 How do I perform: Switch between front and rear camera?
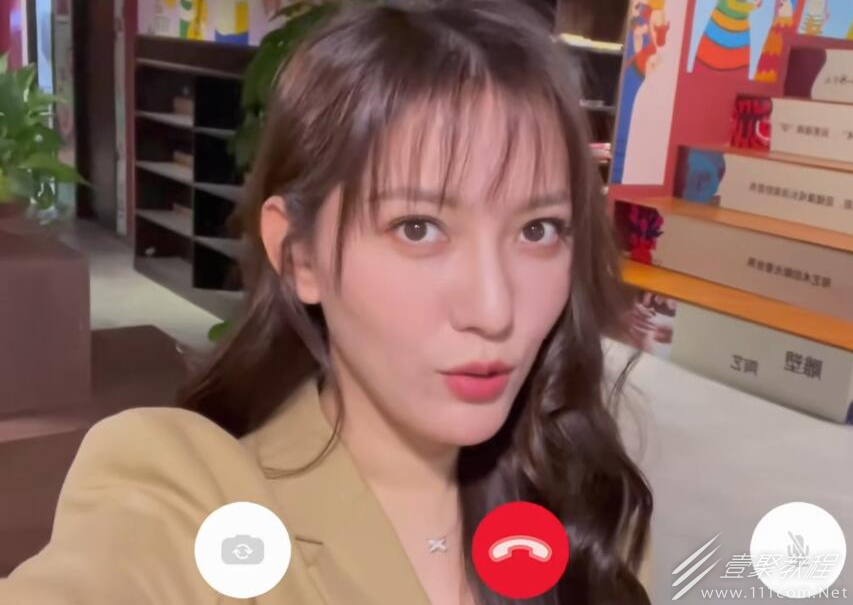tap(242, 550)
